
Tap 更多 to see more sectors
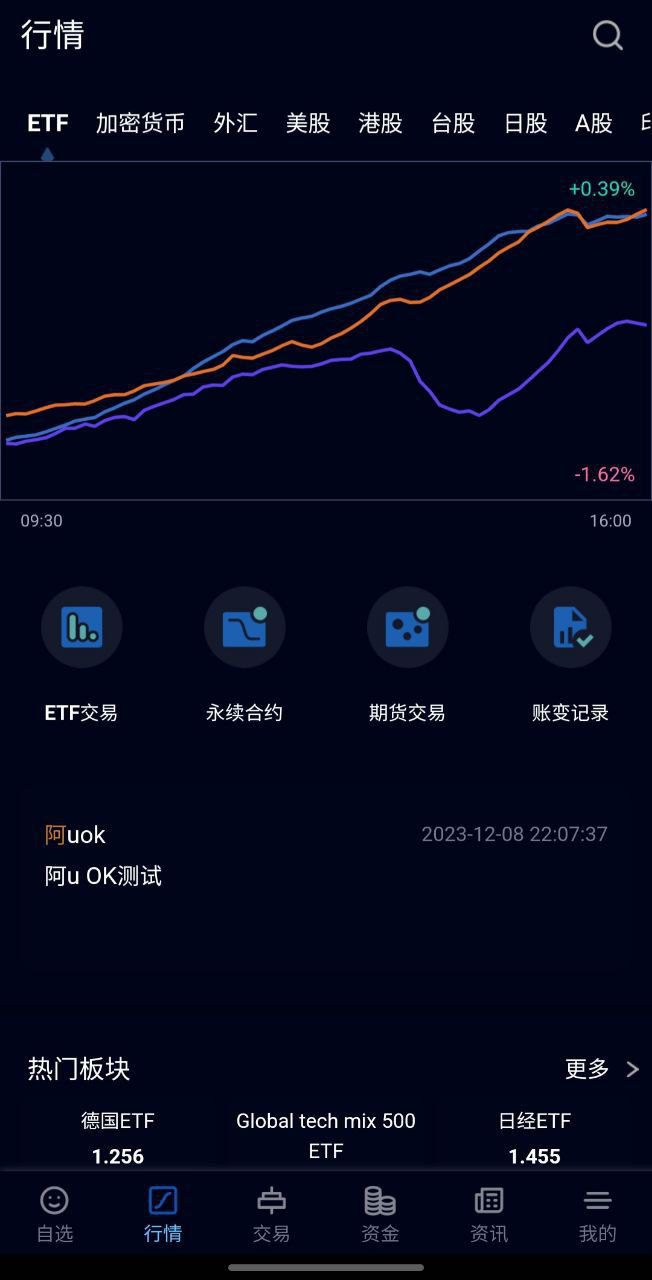(600, 1069)
